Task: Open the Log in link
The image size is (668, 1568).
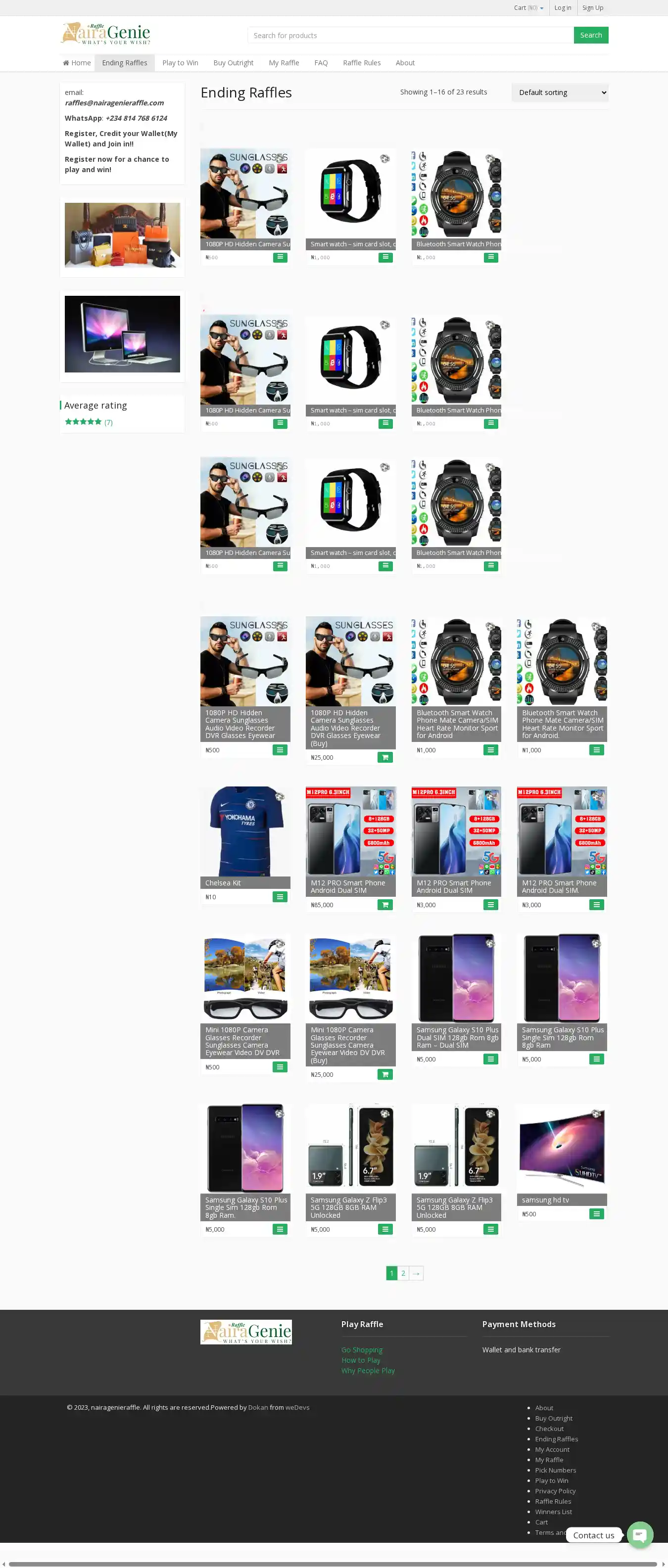Action: (x=562, y=8)
